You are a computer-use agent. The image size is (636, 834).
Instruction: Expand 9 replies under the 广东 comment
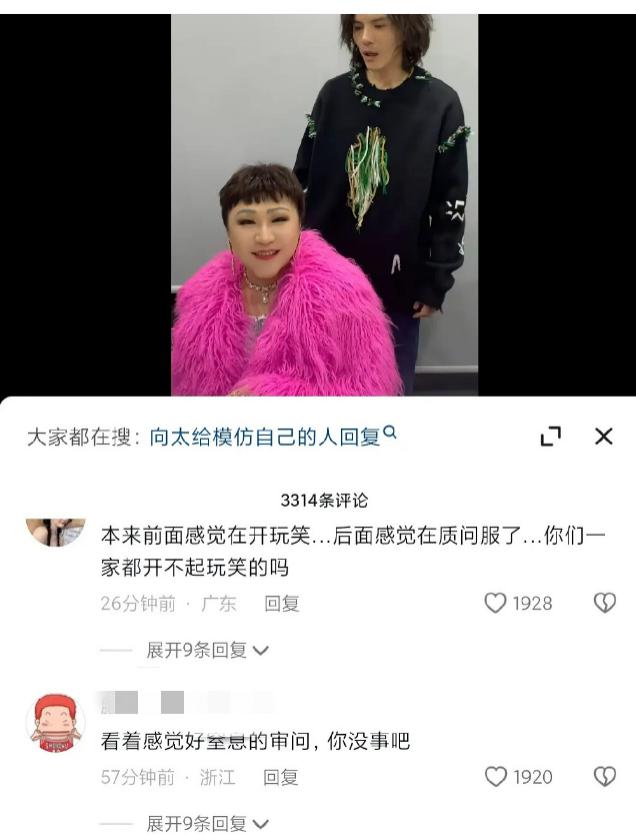[206, 650]
